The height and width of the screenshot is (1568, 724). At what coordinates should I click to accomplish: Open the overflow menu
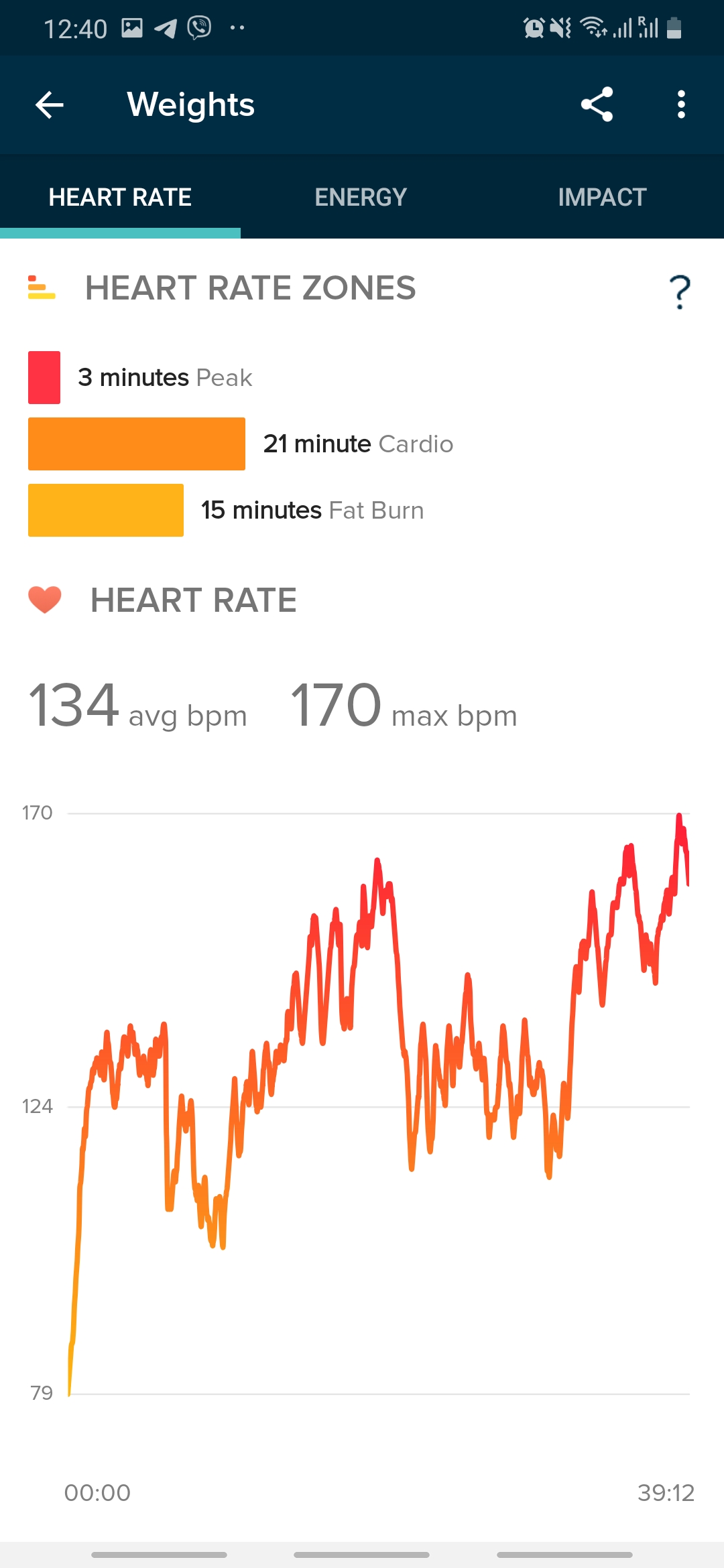point(681,105)
